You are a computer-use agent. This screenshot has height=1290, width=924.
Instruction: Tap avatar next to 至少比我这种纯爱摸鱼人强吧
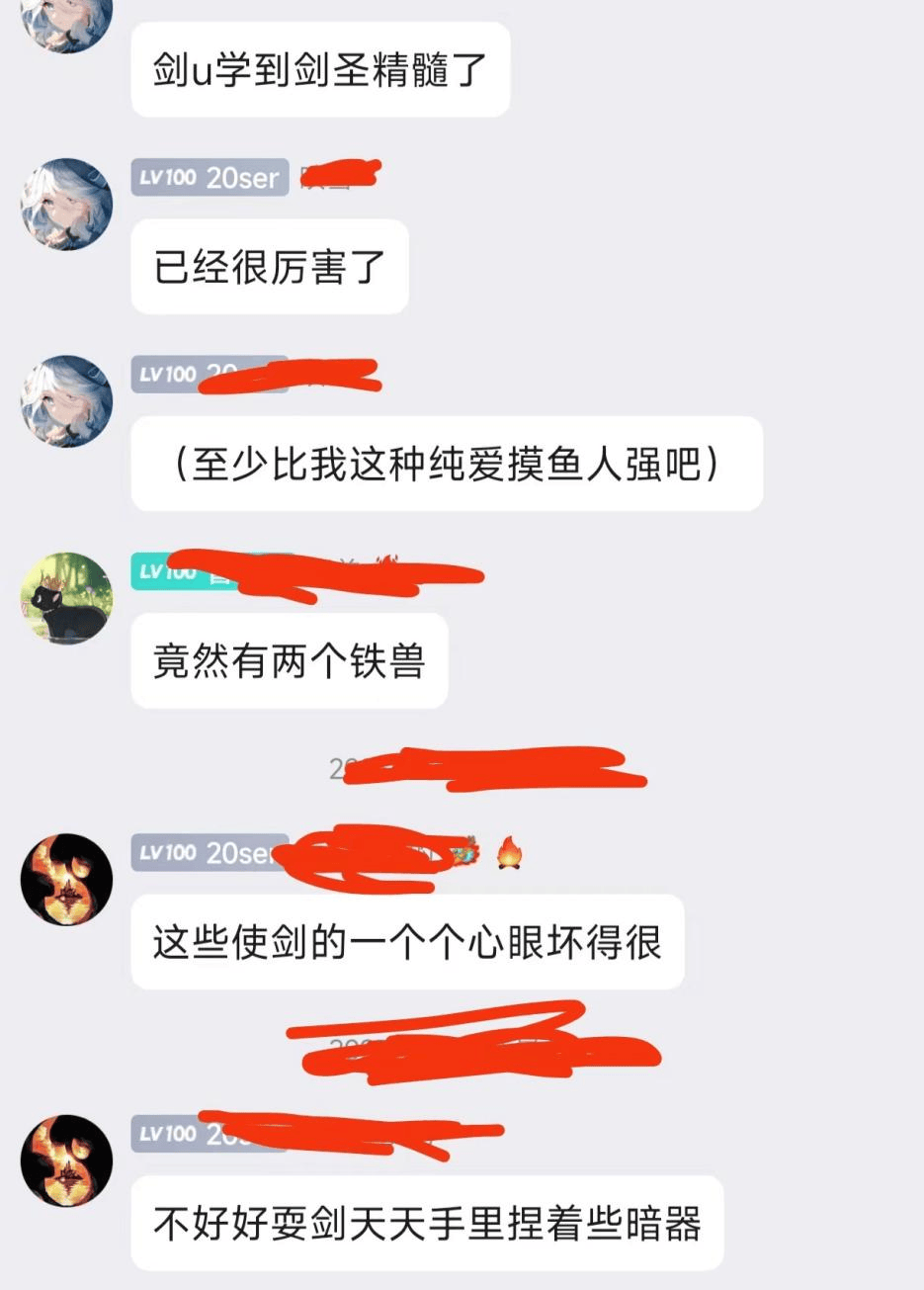click(66, 401)
